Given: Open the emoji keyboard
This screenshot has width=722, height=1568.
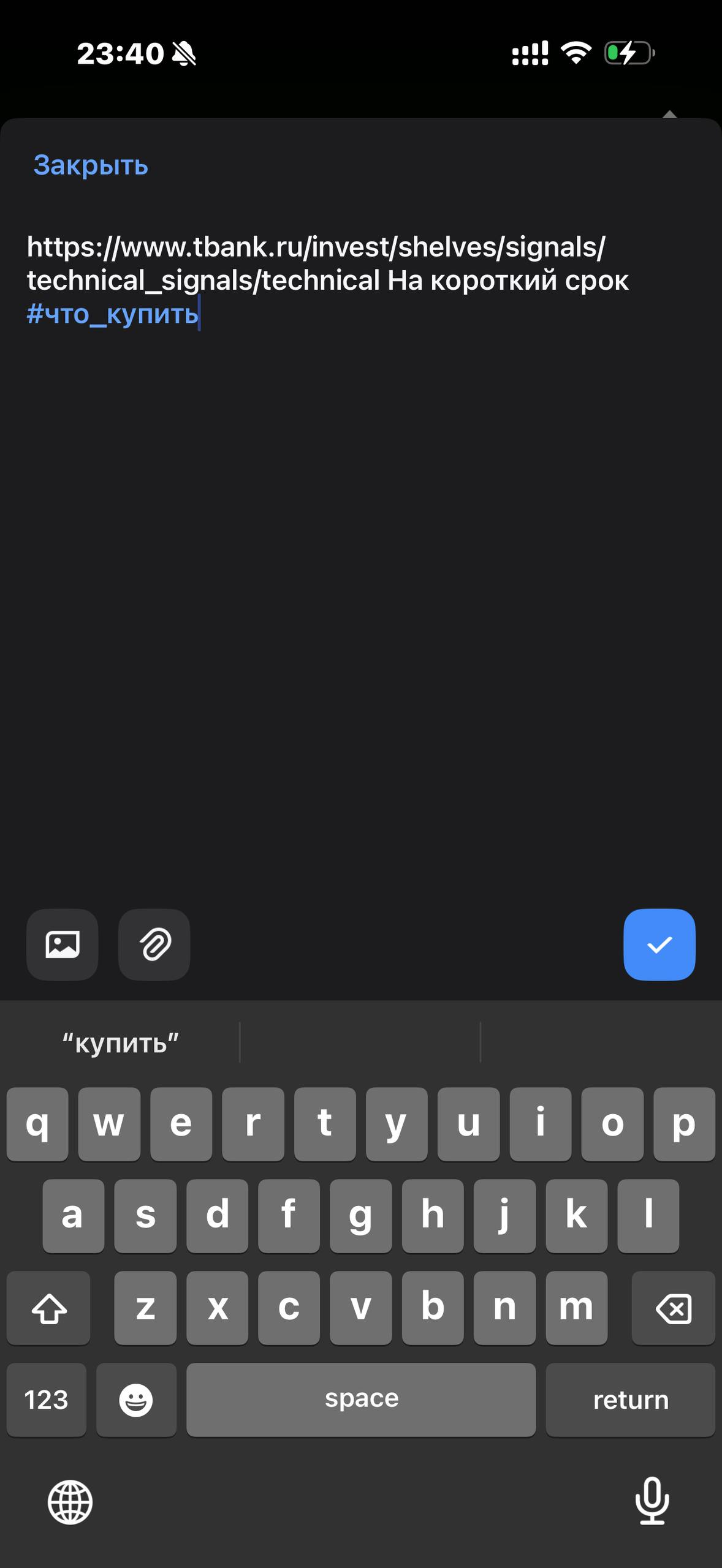Looking at the screenshot, I should [136, 1400].
